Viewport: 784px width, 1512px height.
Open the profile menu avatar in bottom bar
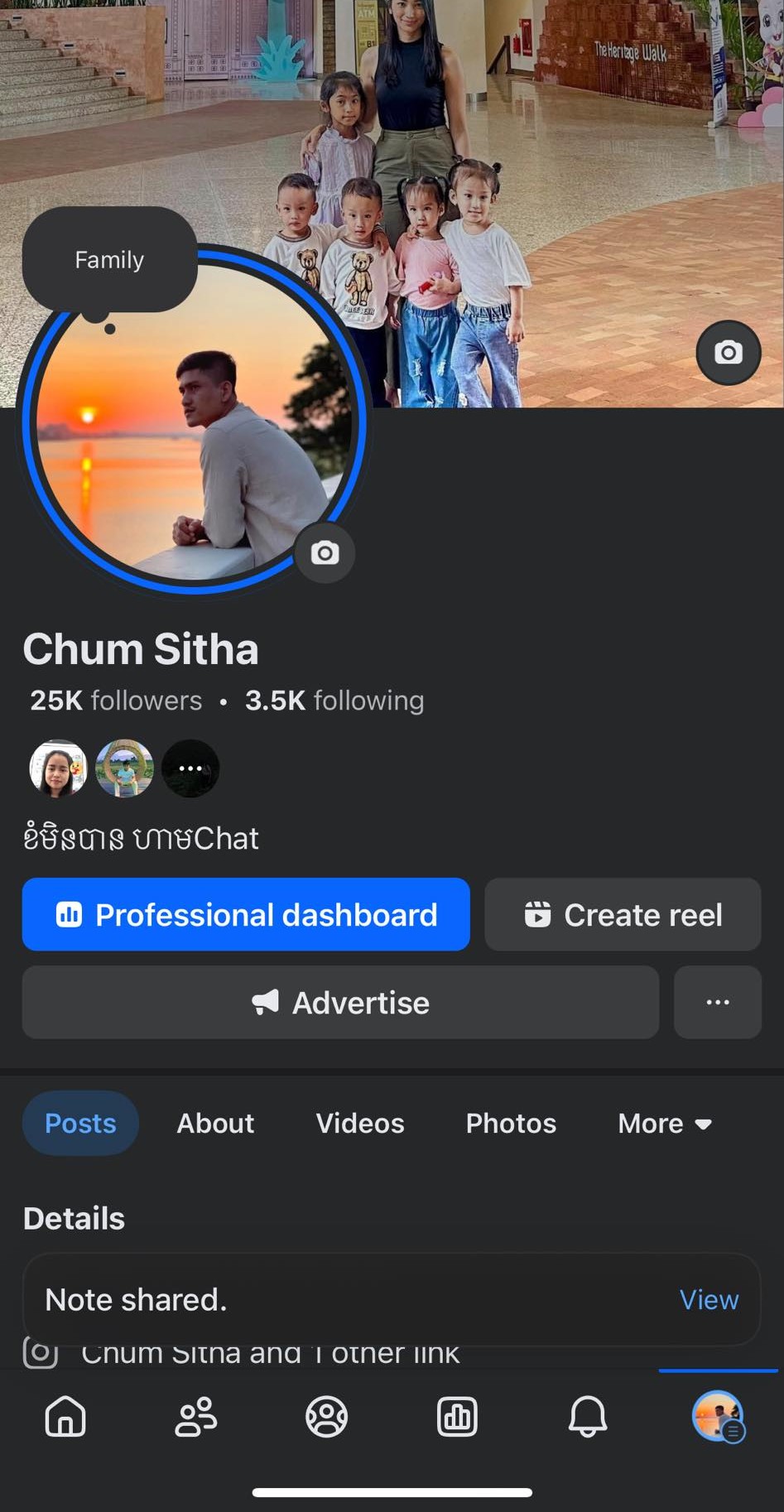click(x=718, y=1417)
